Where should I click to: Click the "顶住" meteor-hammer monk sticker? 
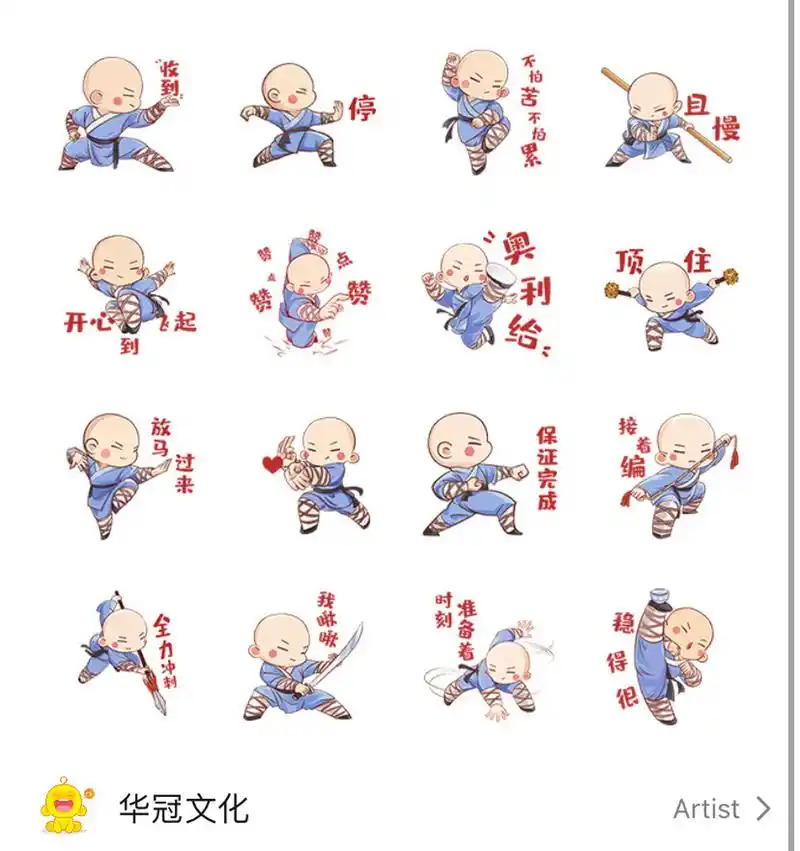click(665, 295)
